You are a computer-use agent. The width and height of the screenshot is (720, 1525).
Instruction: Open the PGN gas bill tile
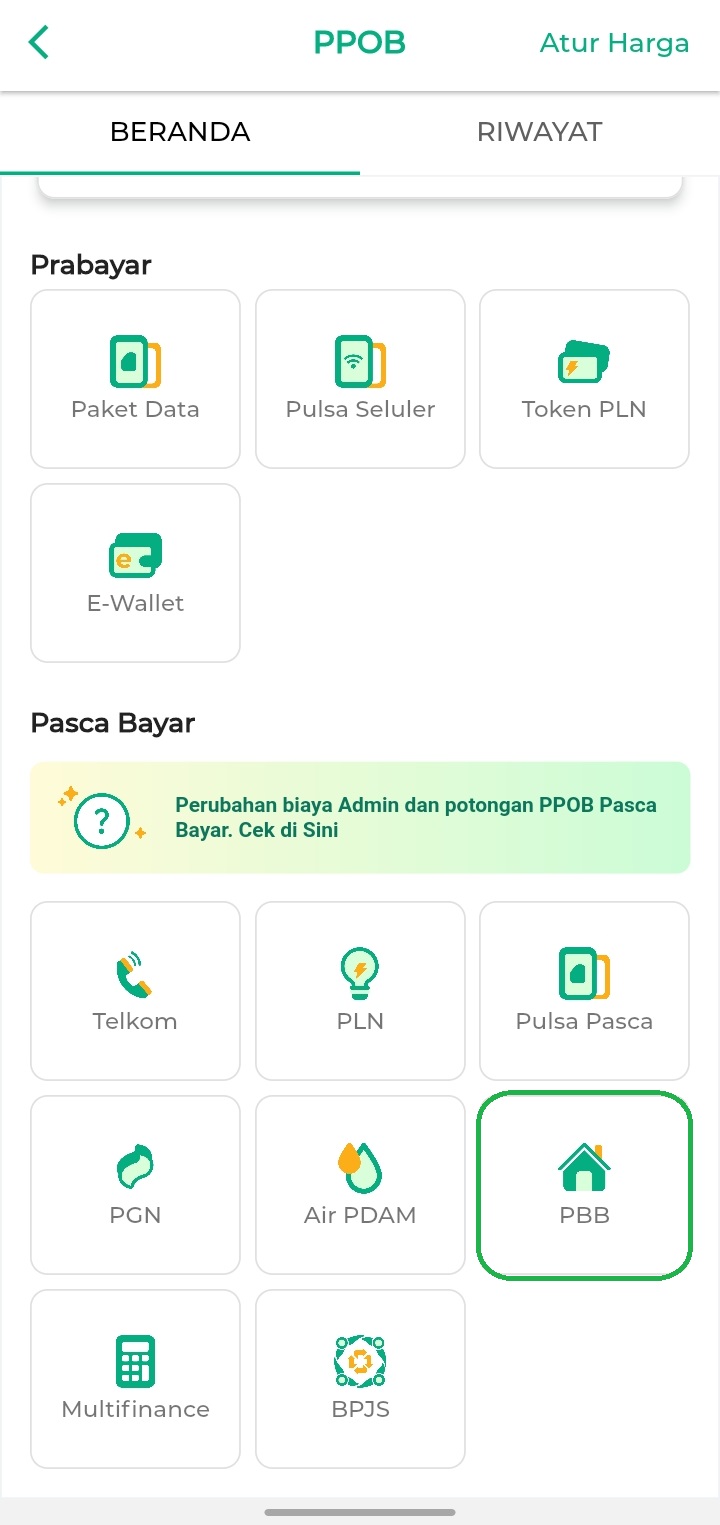(135, 1185)
